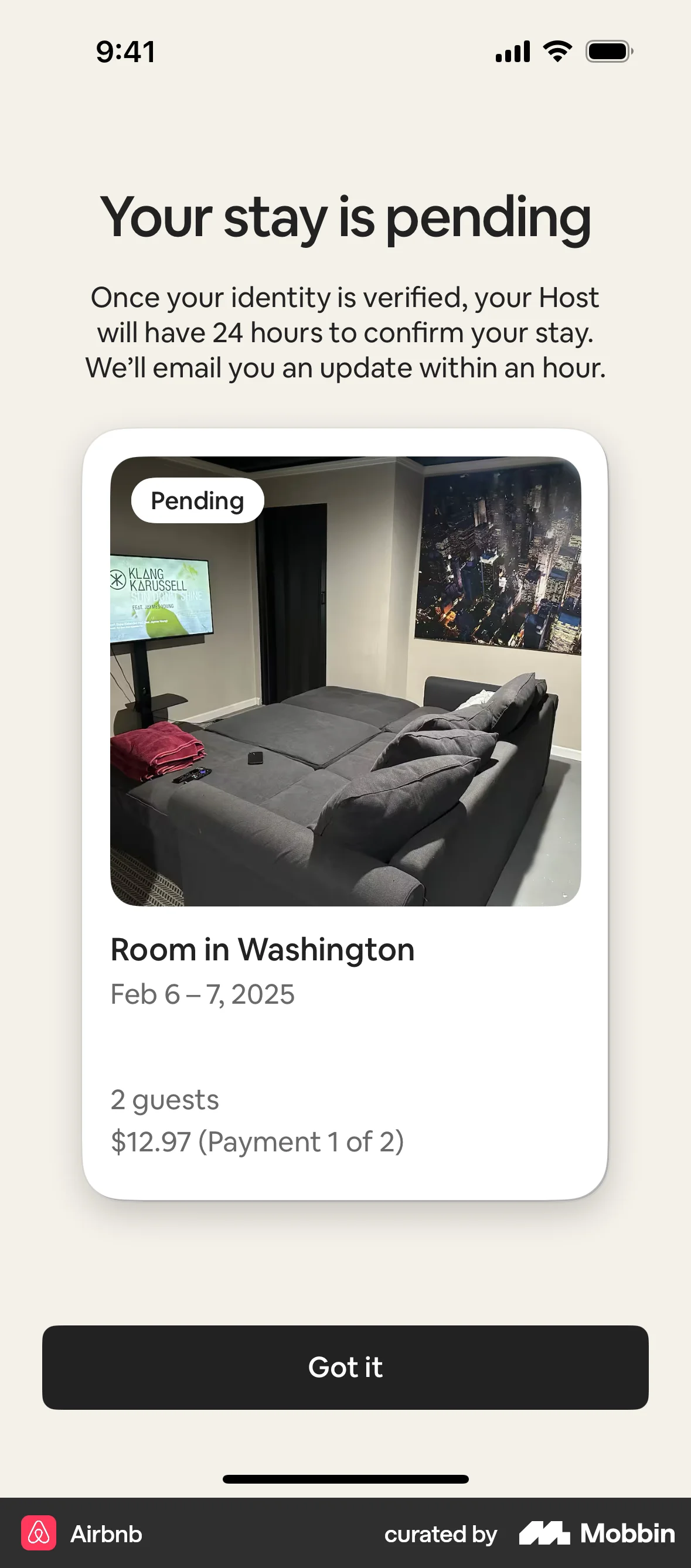This screenshot has width=691, height=1568.
Task: Click the curated by footer text
Action: click(x=440, y=1534)
